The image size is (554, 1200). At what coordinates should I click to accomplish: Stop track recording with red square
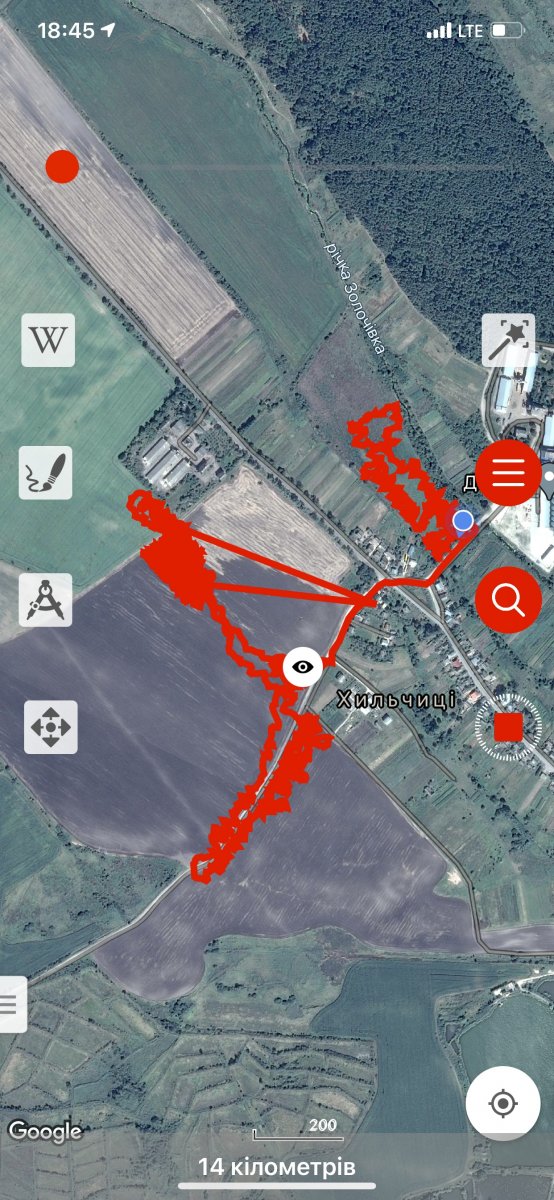[x=509, y=727]
